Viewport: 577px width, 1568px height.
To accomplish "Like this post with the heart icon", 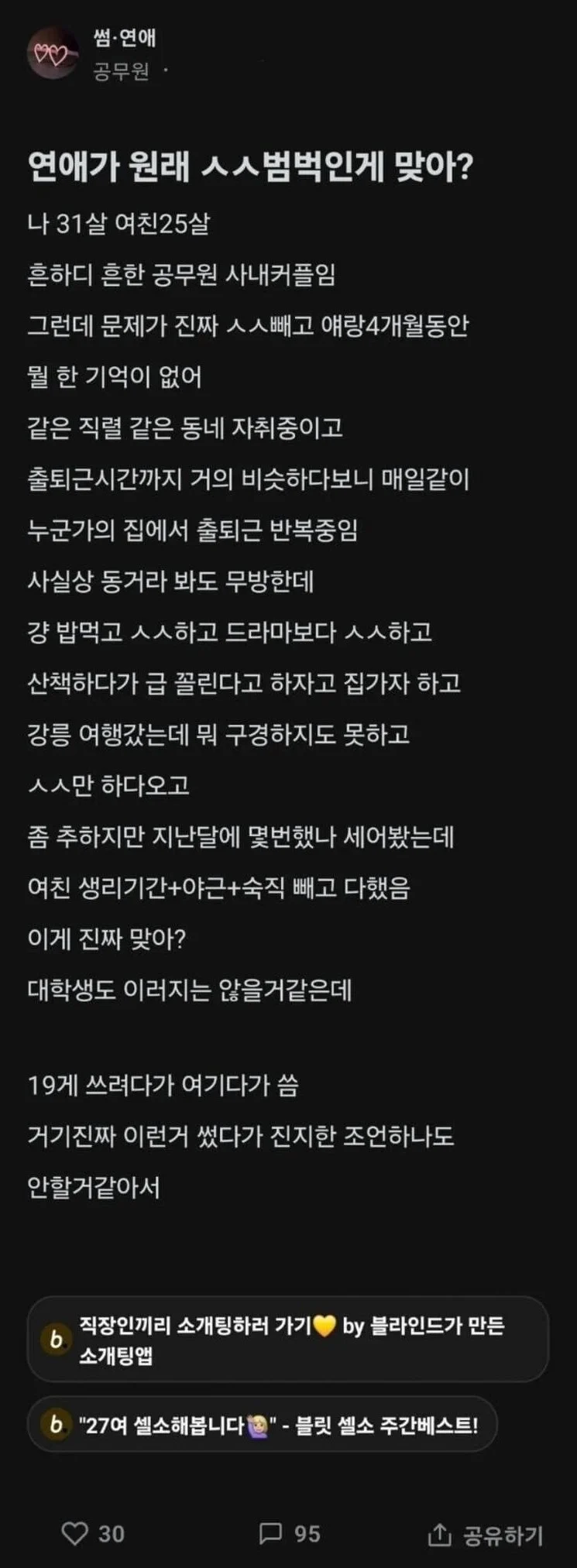I will [75, 1533].
